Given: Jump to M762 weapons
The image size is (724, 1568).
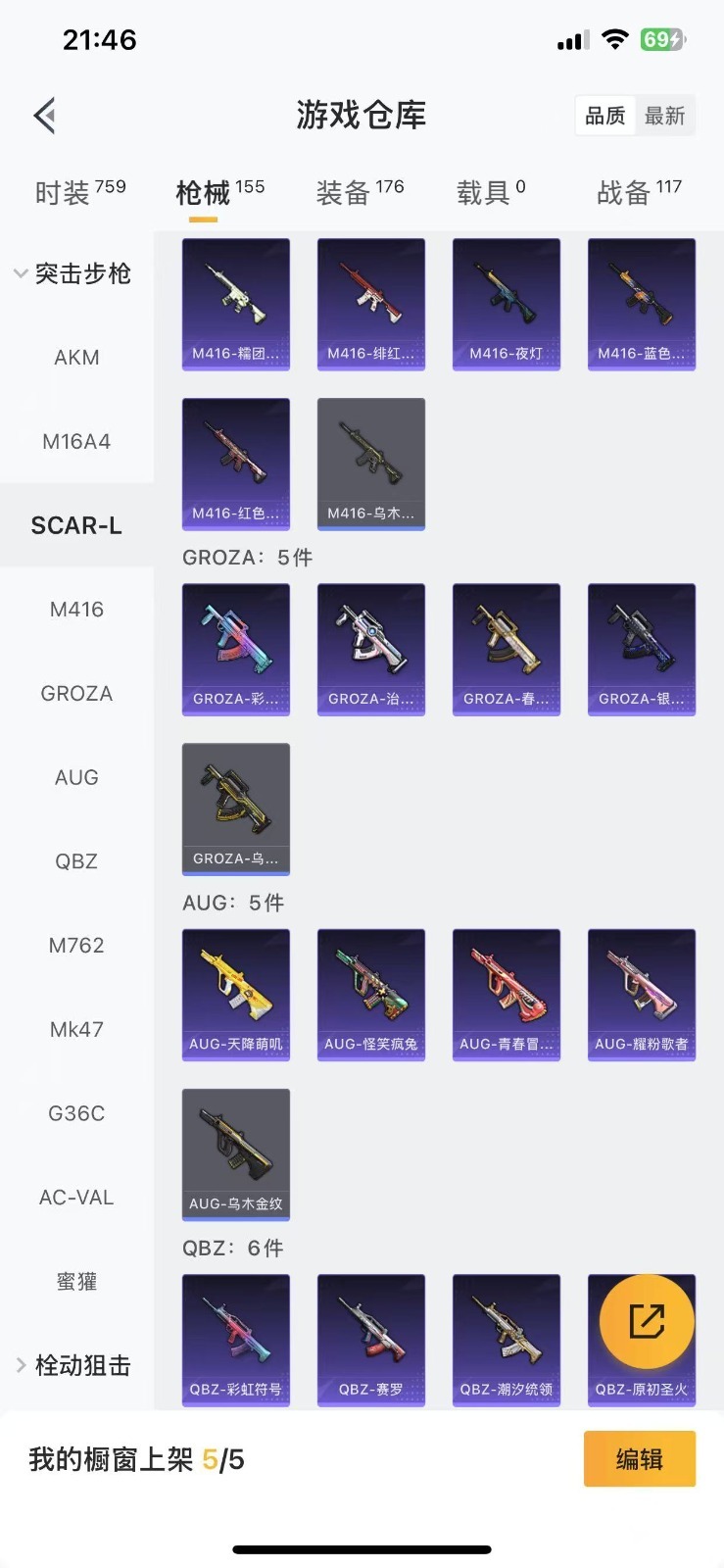Looking at the screenshot, I should 76,946.
